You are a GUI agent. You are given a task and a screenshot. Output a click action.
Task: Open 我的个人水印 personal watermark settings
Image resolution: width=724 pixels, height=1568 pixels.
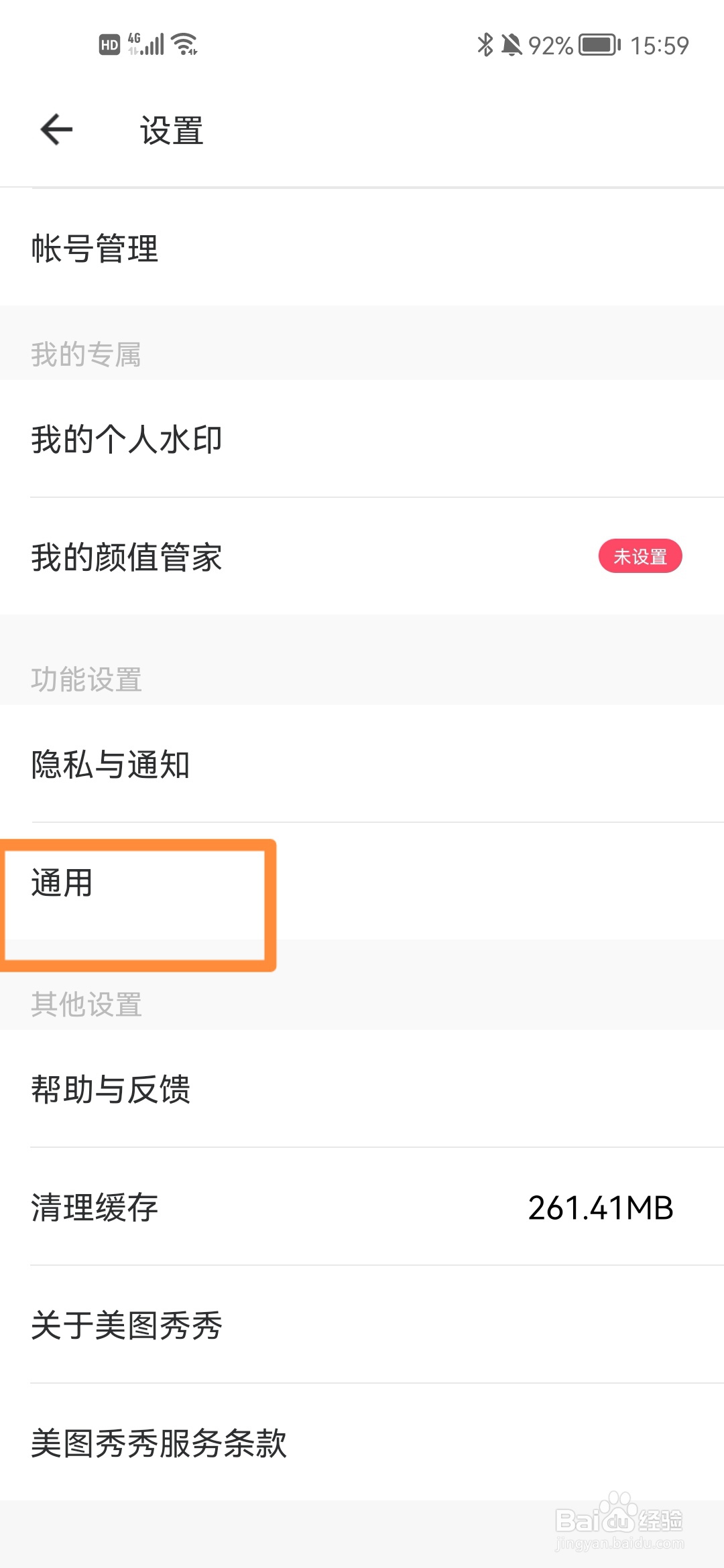126,440
